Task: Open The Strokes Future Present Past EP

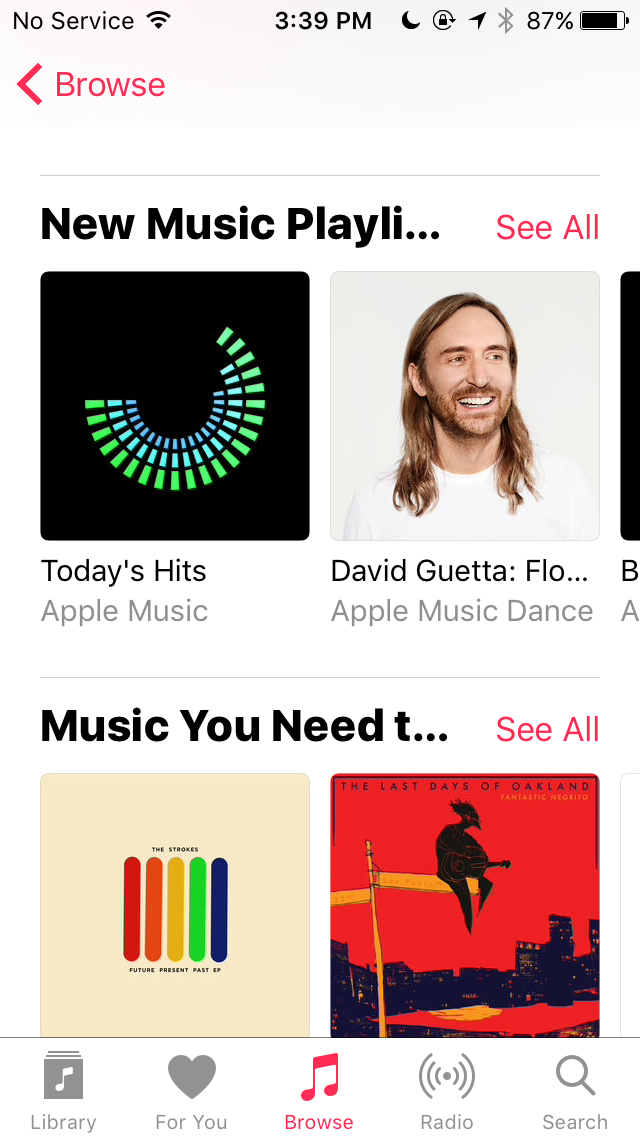Action: [175, 905]
